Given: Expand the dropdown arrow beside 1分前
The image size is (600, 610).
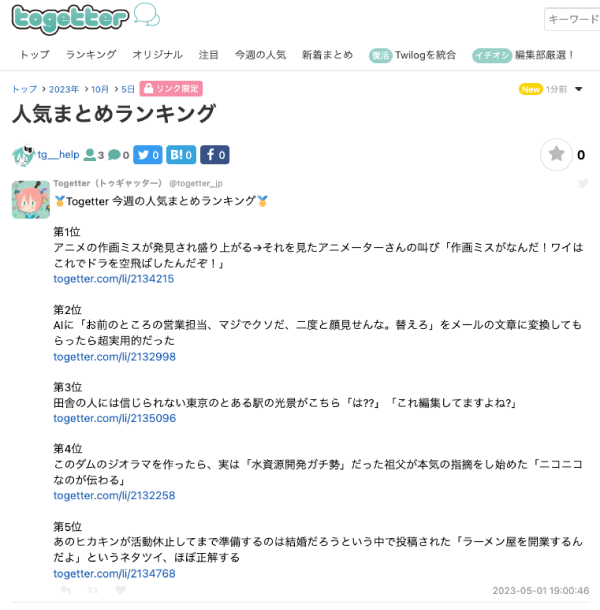Looking at the screenshot, I should point(579,89).
